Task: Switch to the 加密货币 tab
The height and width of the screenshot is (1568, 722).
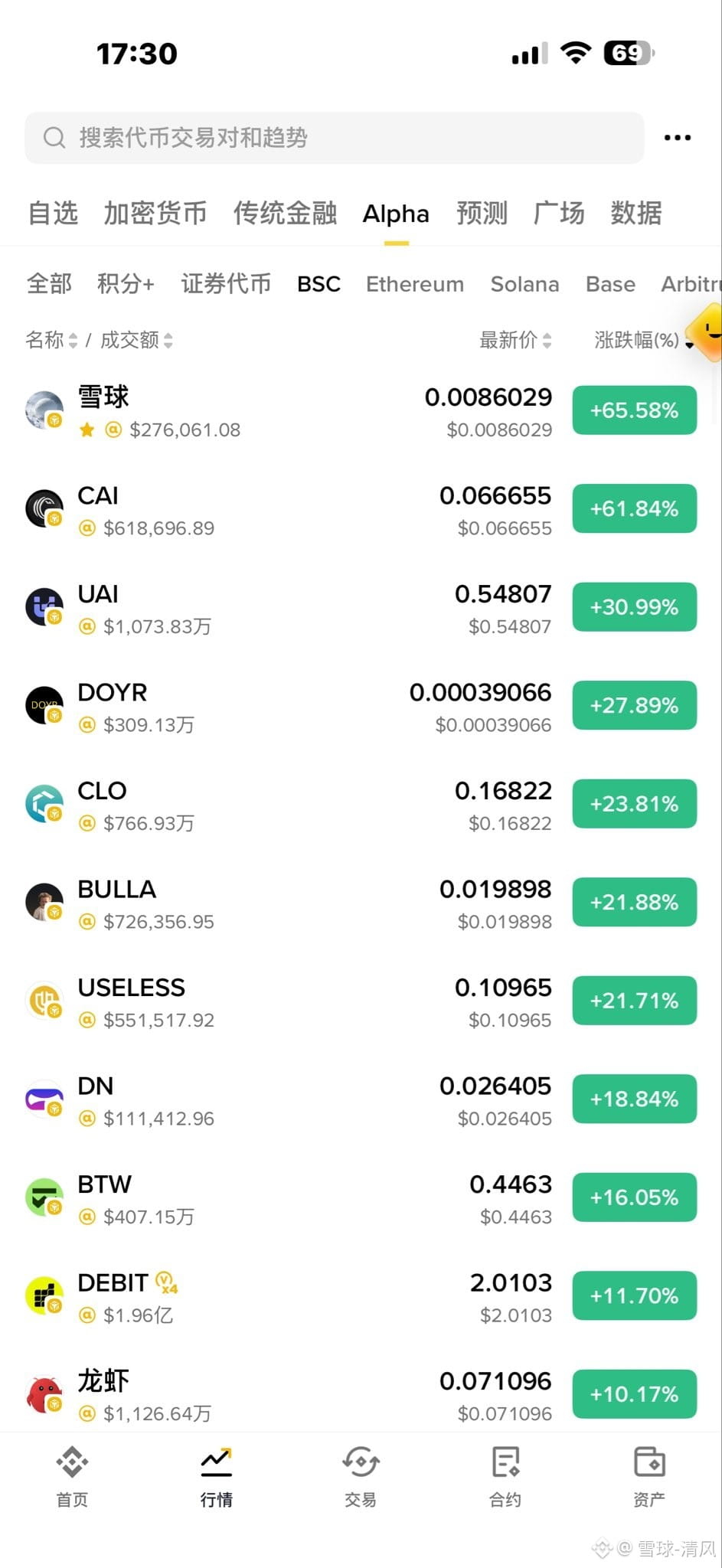Action: pos(155,213)
